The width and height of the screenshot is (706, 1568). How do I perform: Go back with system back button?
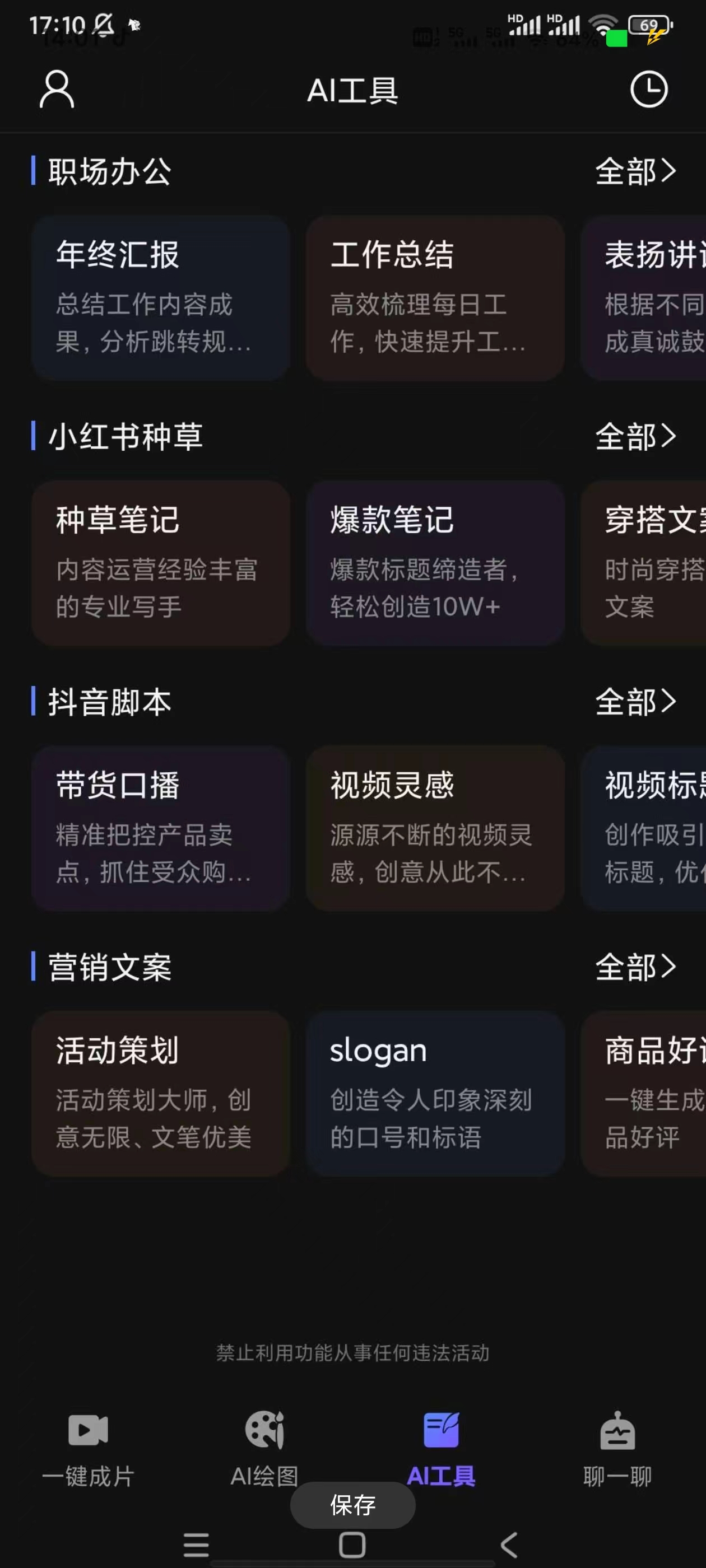click(x=509, y=1544)
